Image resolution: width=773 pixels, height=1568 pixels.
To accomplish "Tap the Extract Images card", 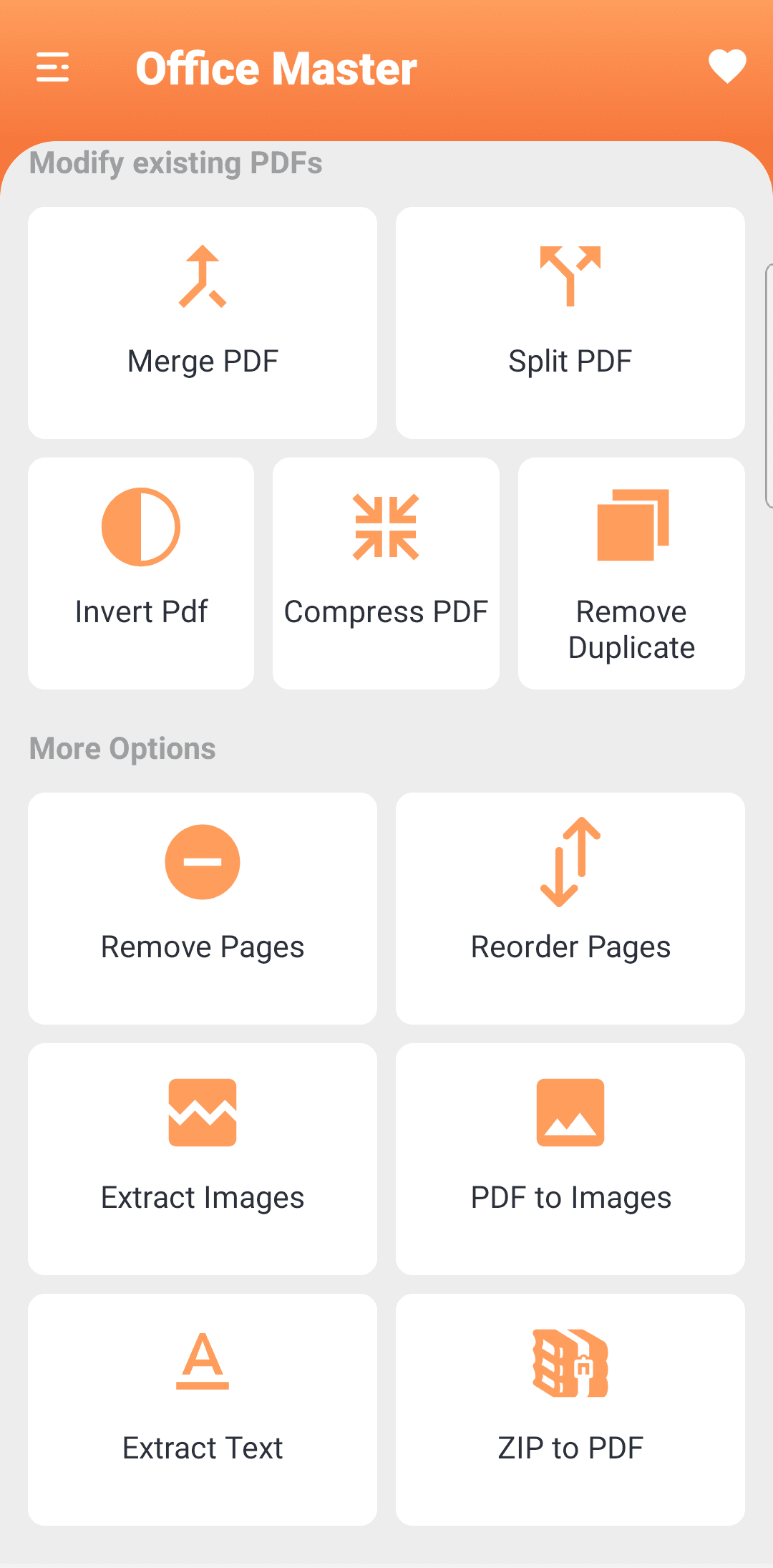I will click(x=203, y=1159).
